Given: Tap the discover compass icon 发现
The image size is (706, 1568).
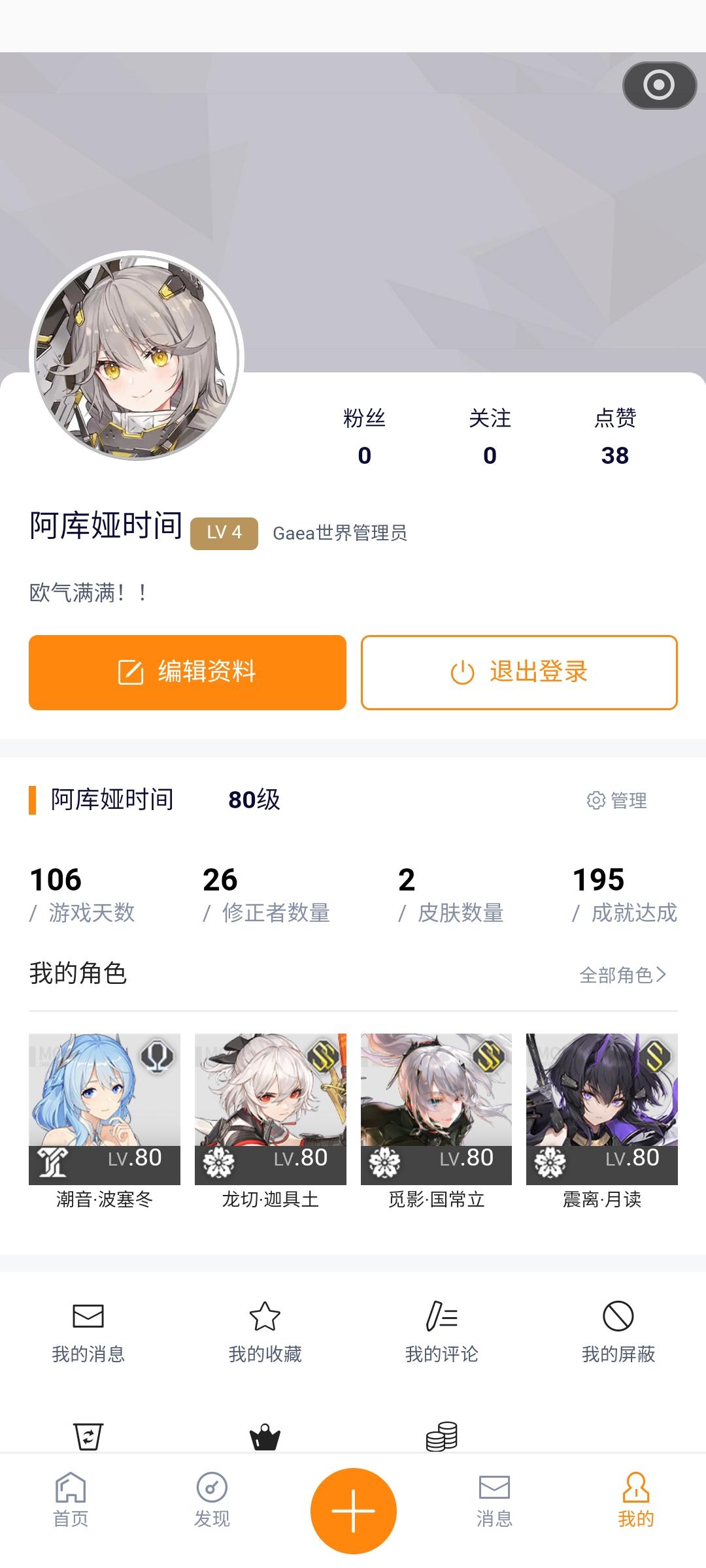Looking at the screenshot, I should click(x=211, y=1501).
